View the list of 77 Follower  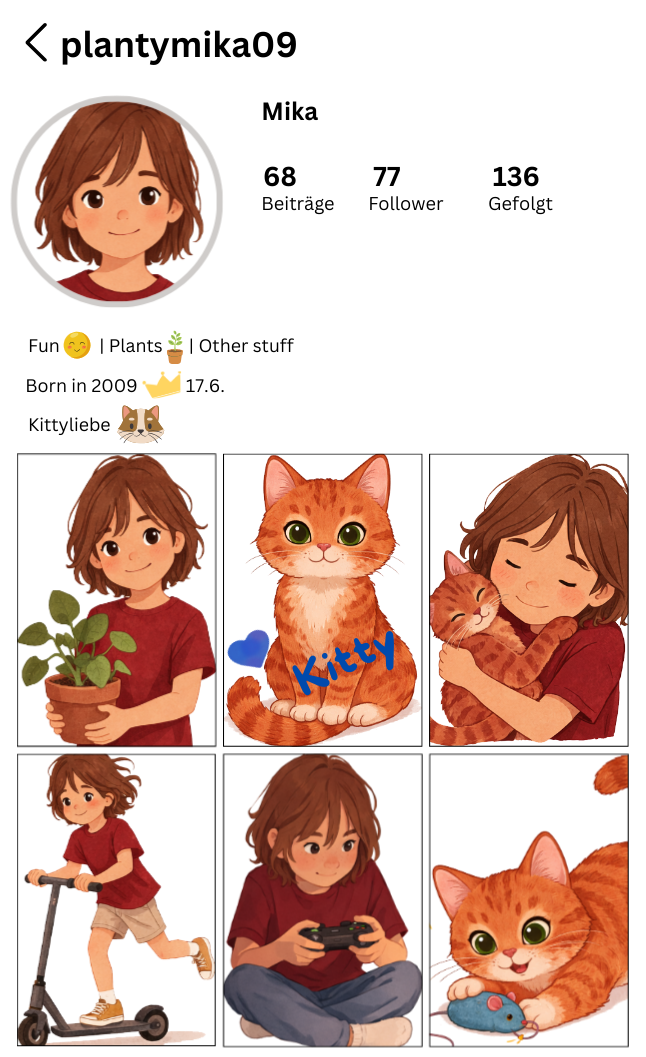point(405,189)
